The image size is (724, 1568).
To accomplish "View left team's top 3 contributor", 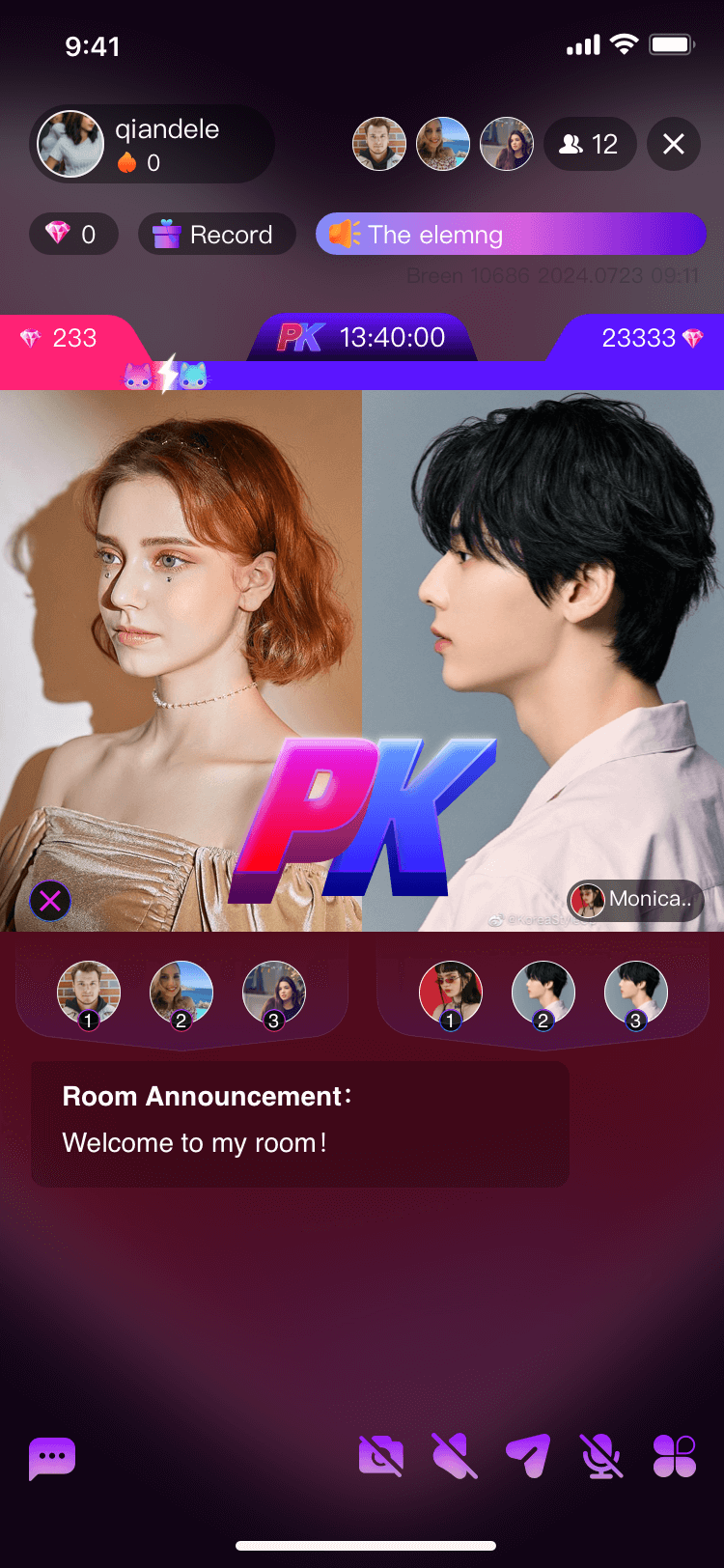I will [274, 993].
